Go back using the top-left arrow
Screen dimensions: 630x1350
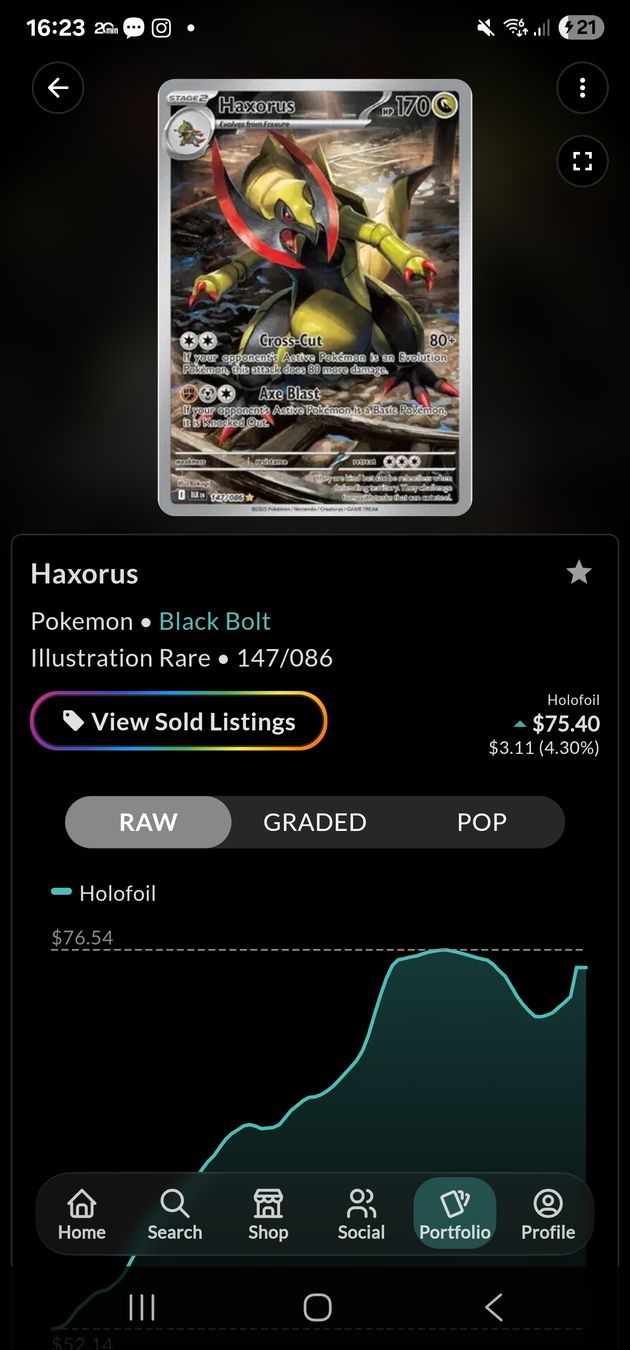click(58, 88)
